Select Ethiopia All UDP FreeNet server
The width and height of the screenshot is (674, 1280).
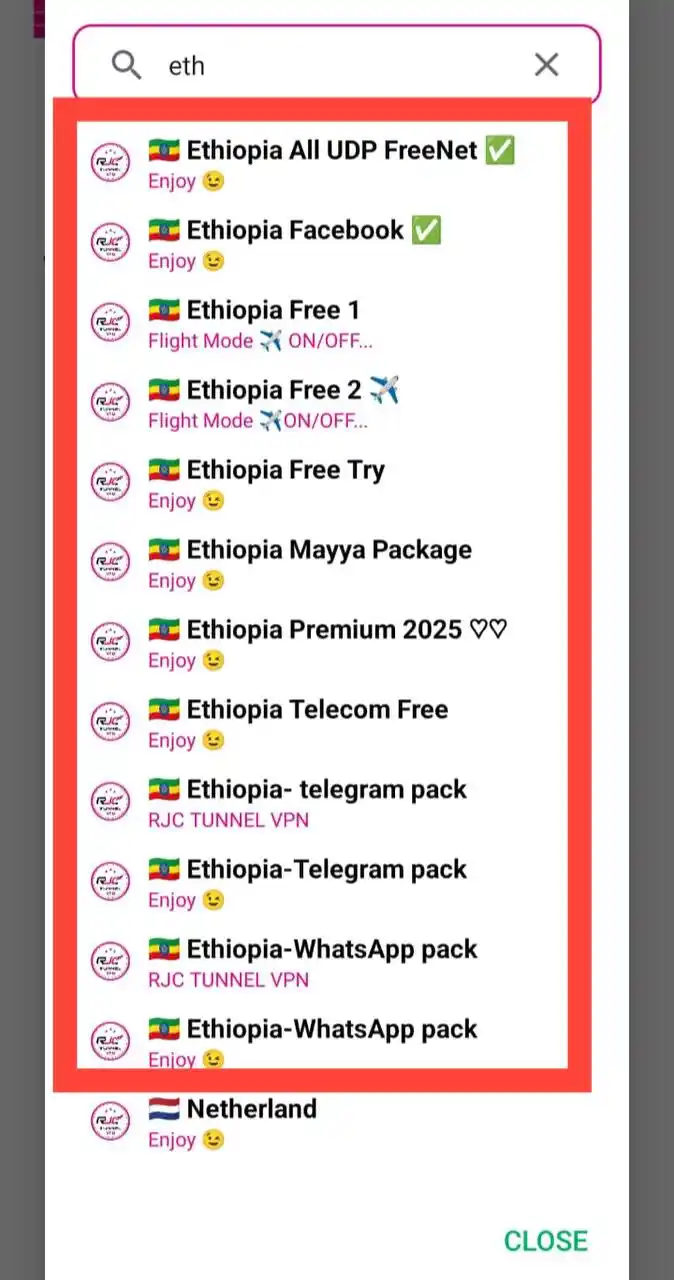[330, 164]
